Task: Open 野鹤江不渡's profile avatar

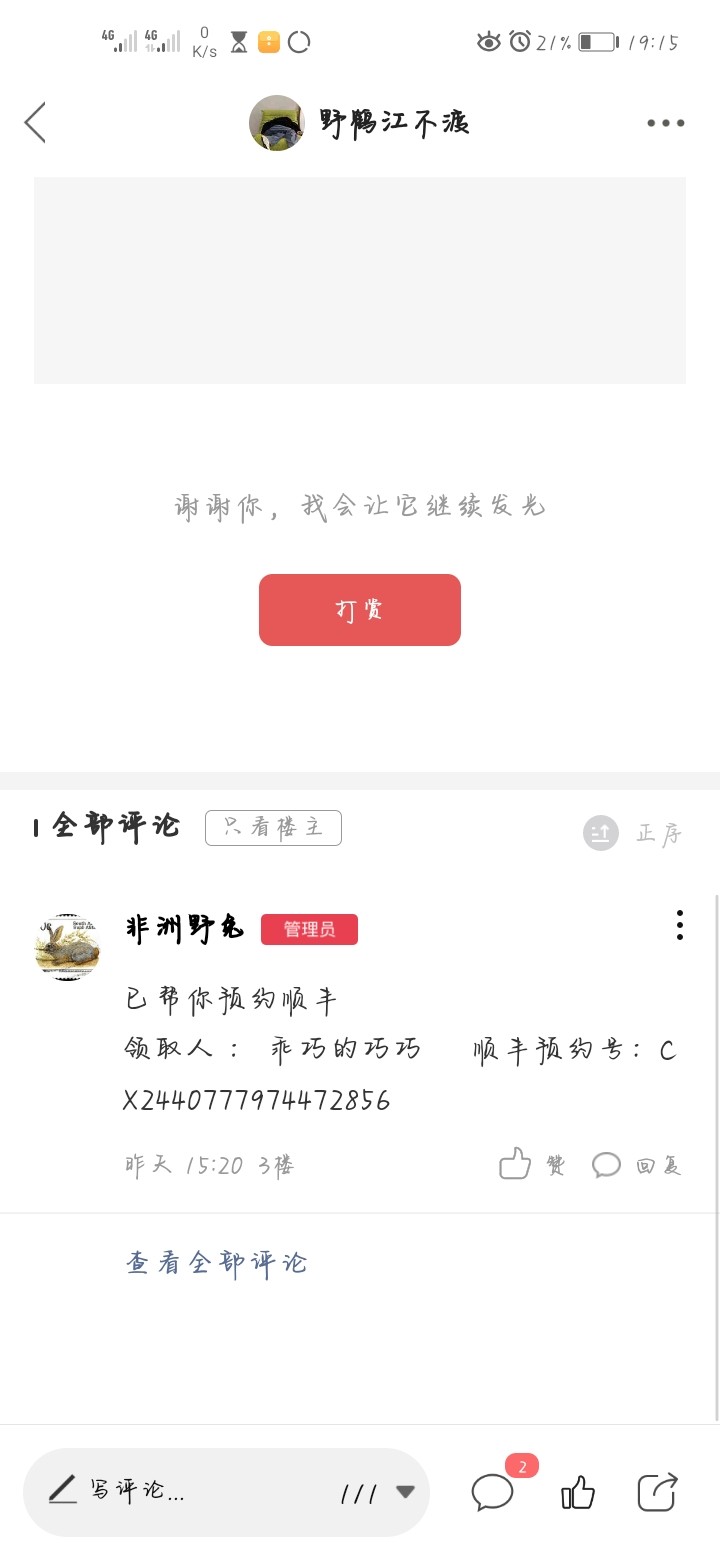Action: point(277,123)
